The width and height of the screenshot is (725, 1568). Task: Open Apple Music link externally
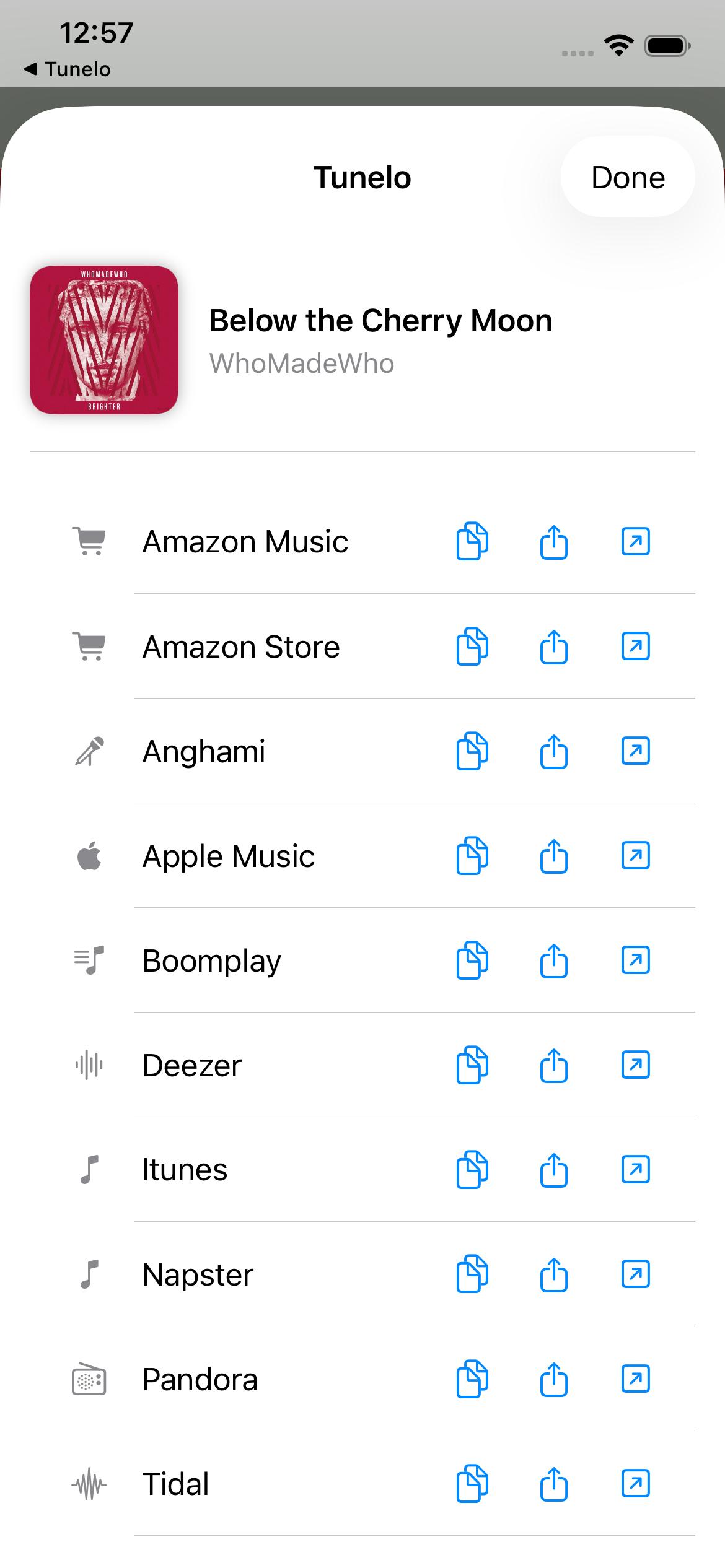(635, 856)
